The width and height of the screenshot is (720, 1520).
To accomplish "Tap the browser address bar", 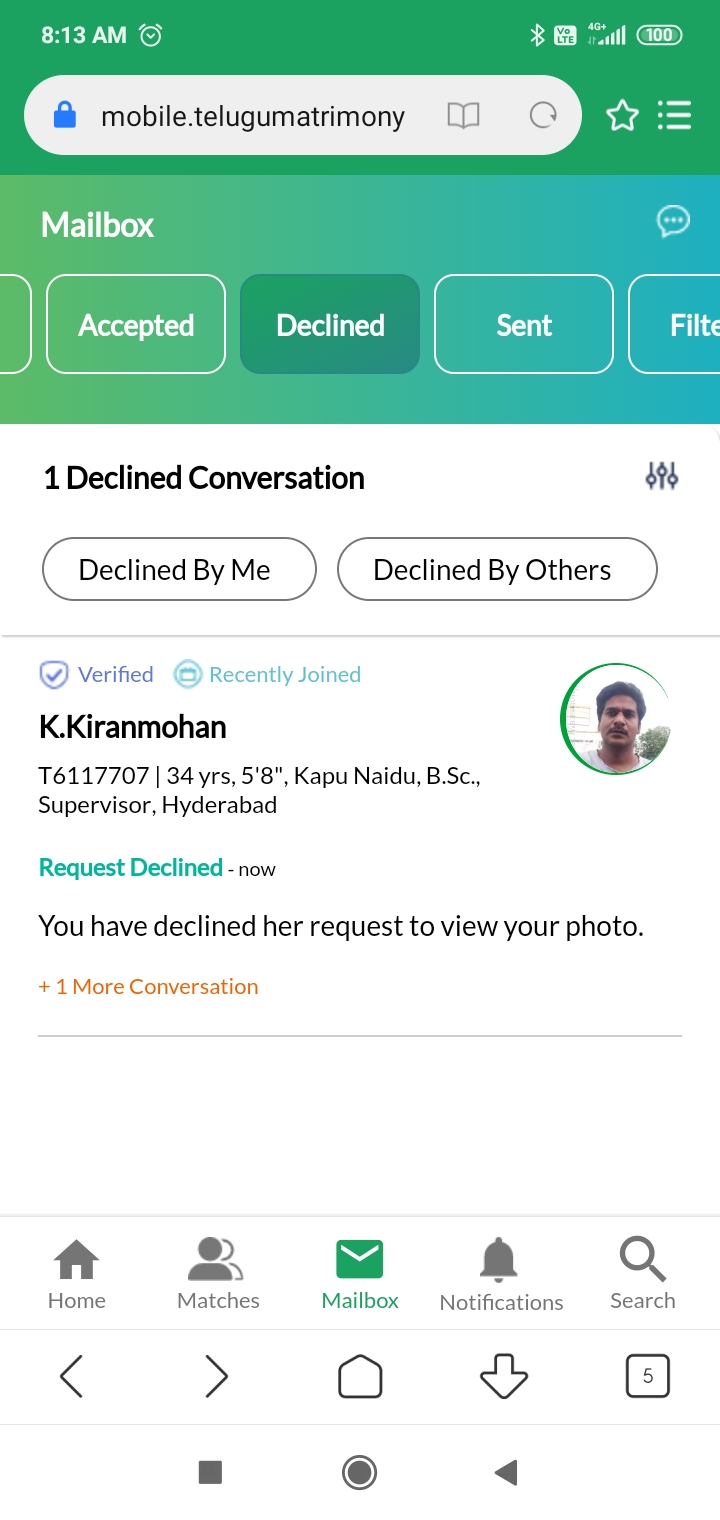I will pyautogui.click(x=252, y=117).
